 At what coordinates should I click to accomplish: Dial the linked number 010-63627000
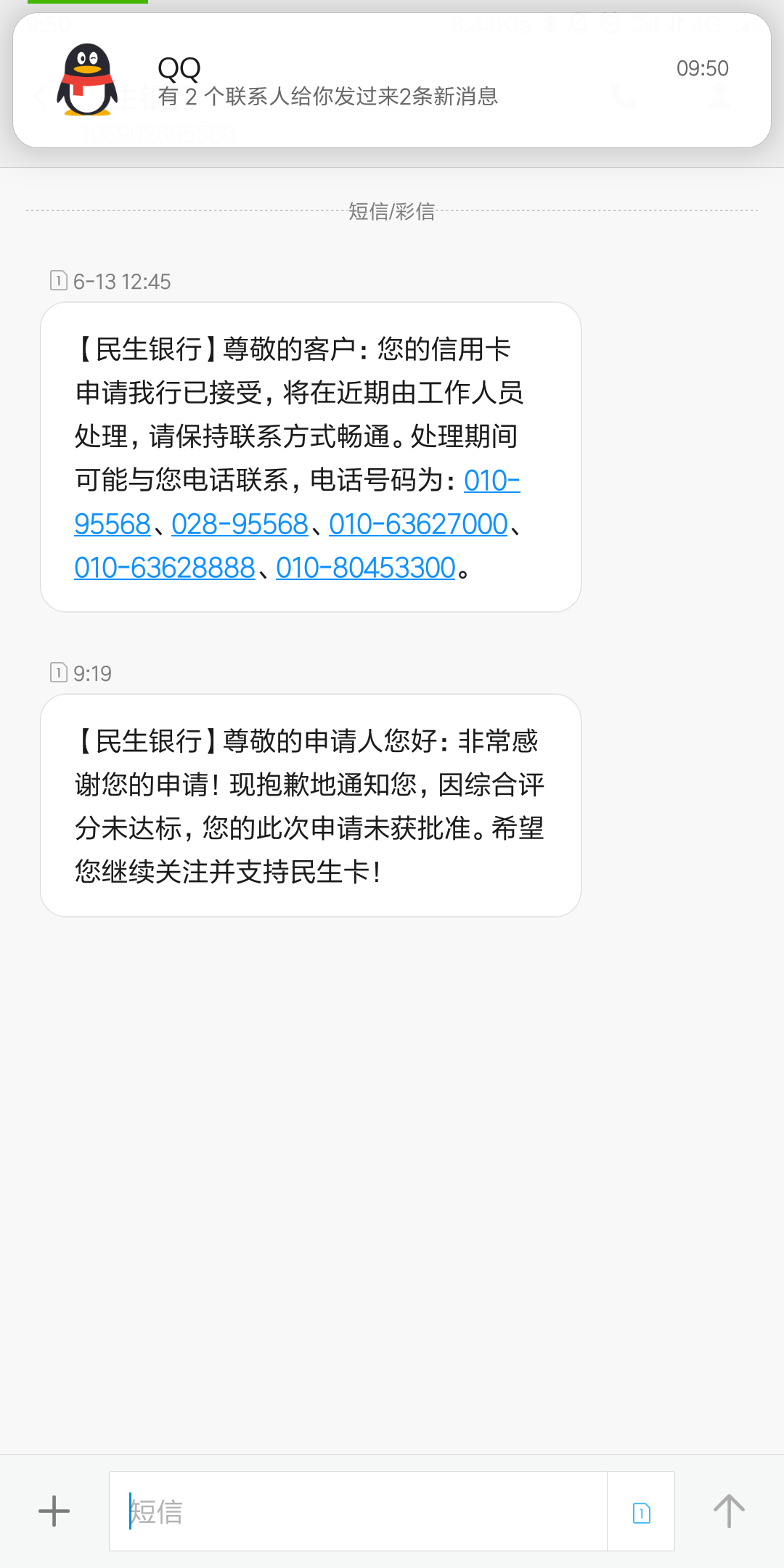[x=418, y=524]
